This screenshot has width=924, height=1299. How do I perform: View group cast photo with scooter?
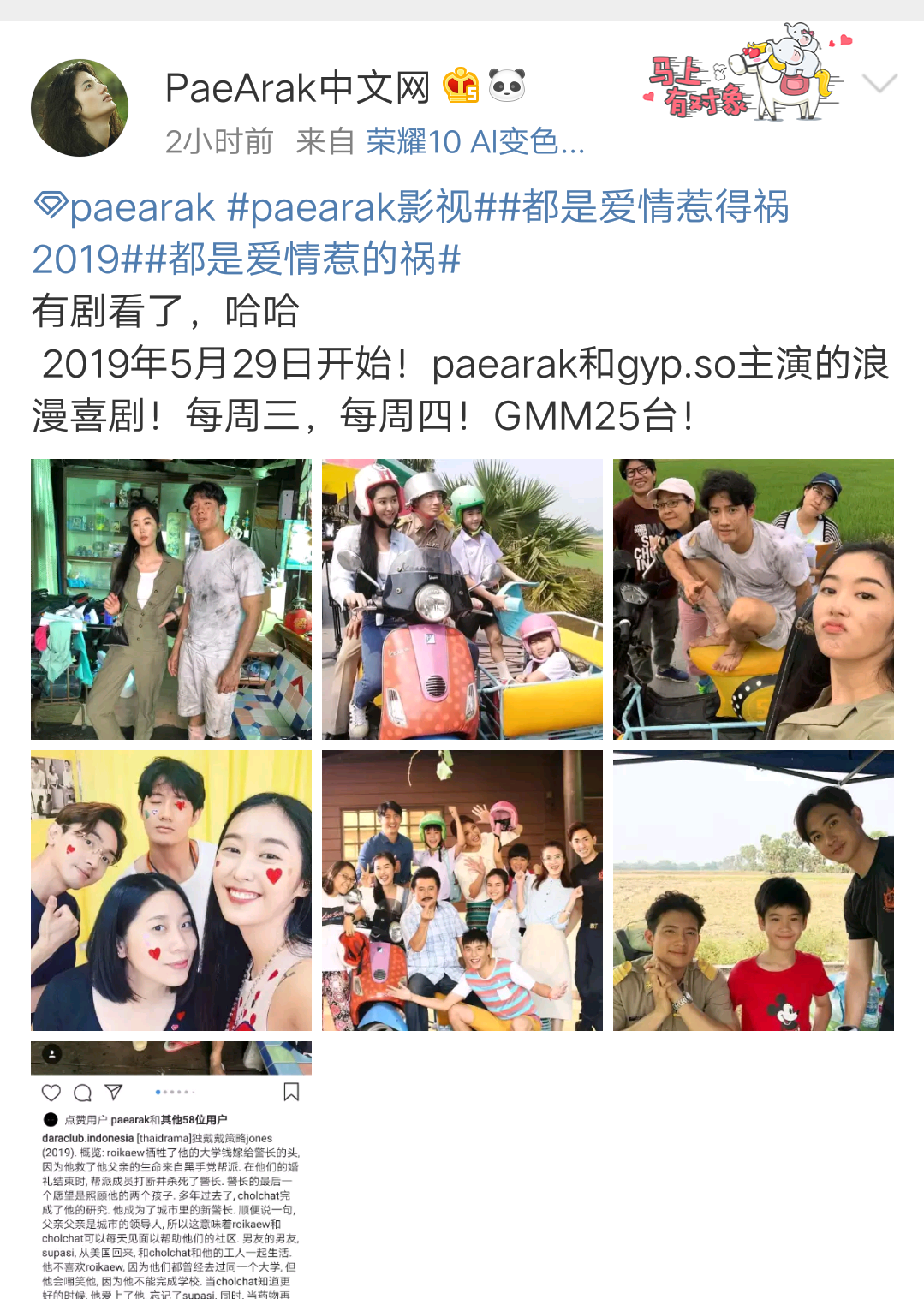[x=462, y=891]
